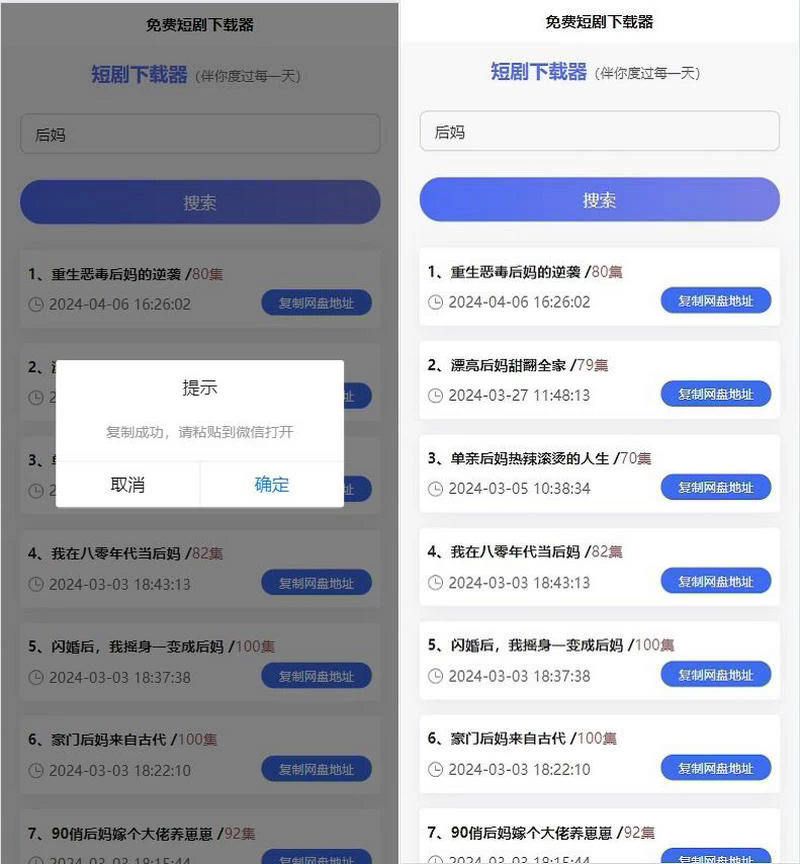Click the clock icon for 单亲后妈热辣滚烫的人生

click(x=437, y=488)
